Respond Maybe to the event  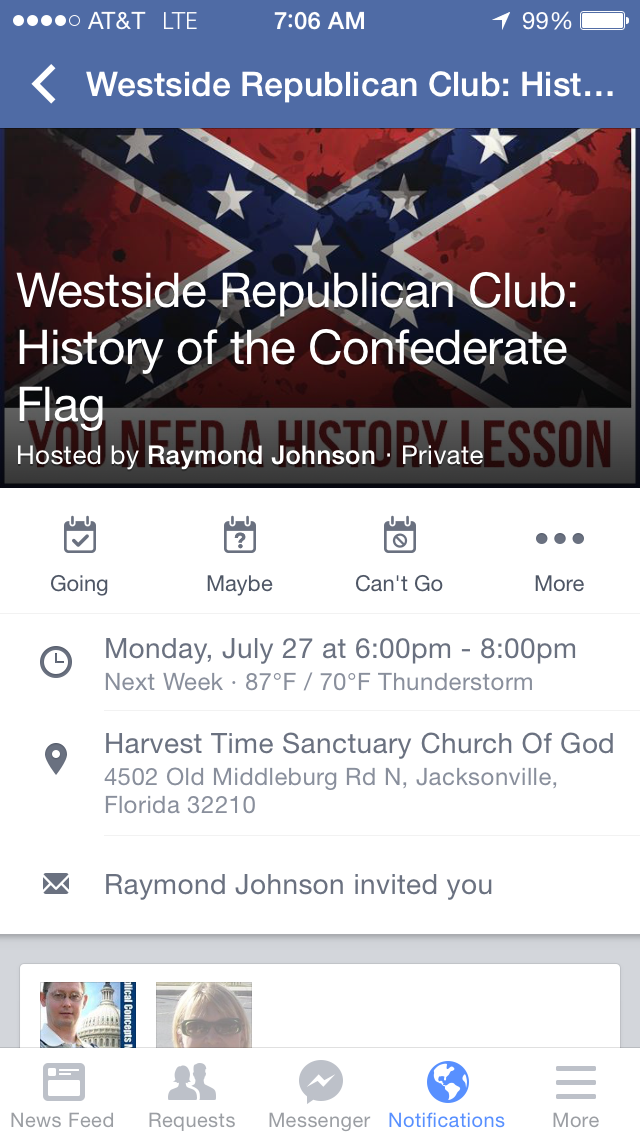[x=239, y=556]
